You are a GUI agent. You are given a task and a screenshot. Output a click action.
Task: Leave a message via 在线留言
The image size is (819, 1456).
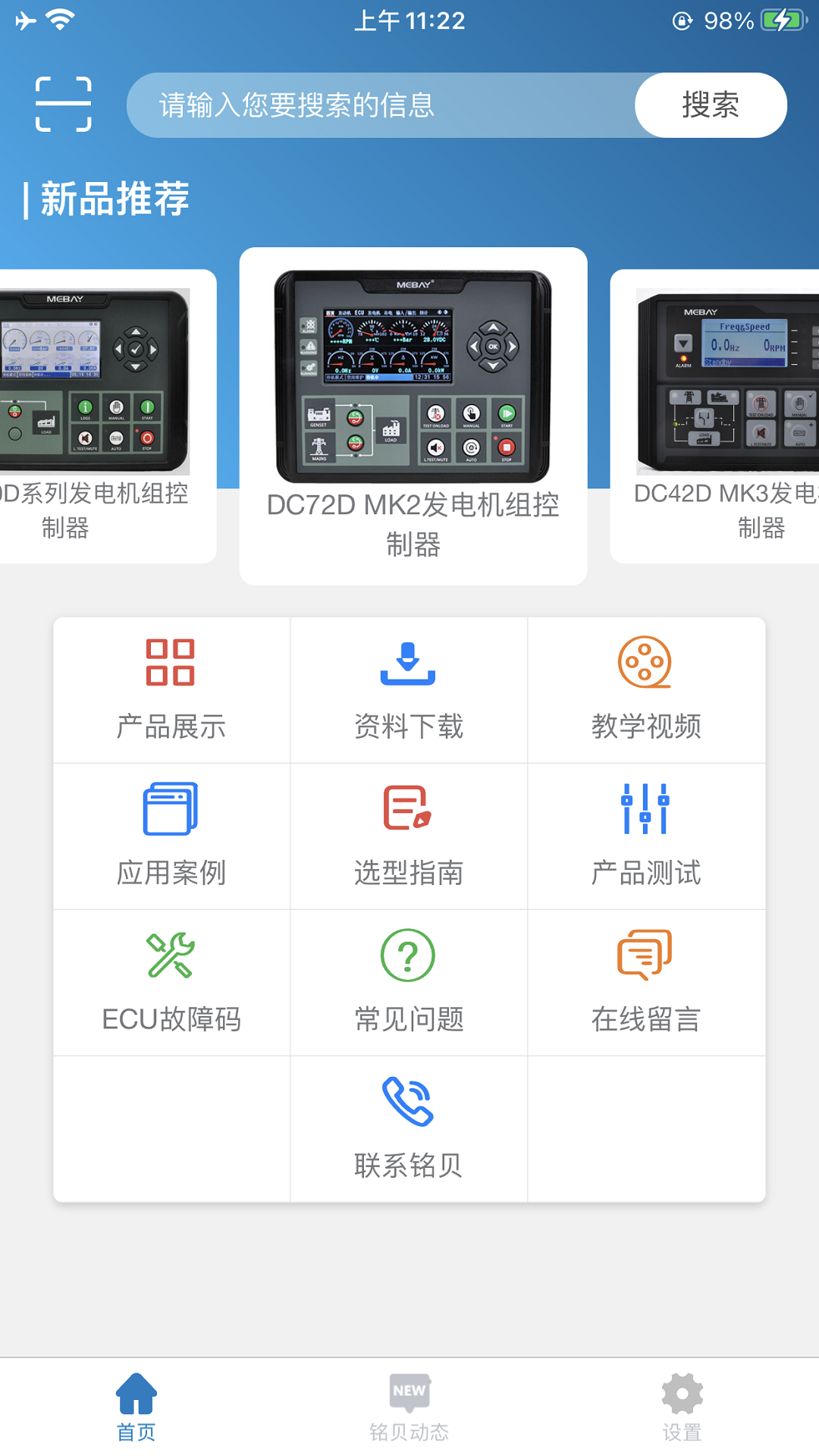click(x=646, y=983)
